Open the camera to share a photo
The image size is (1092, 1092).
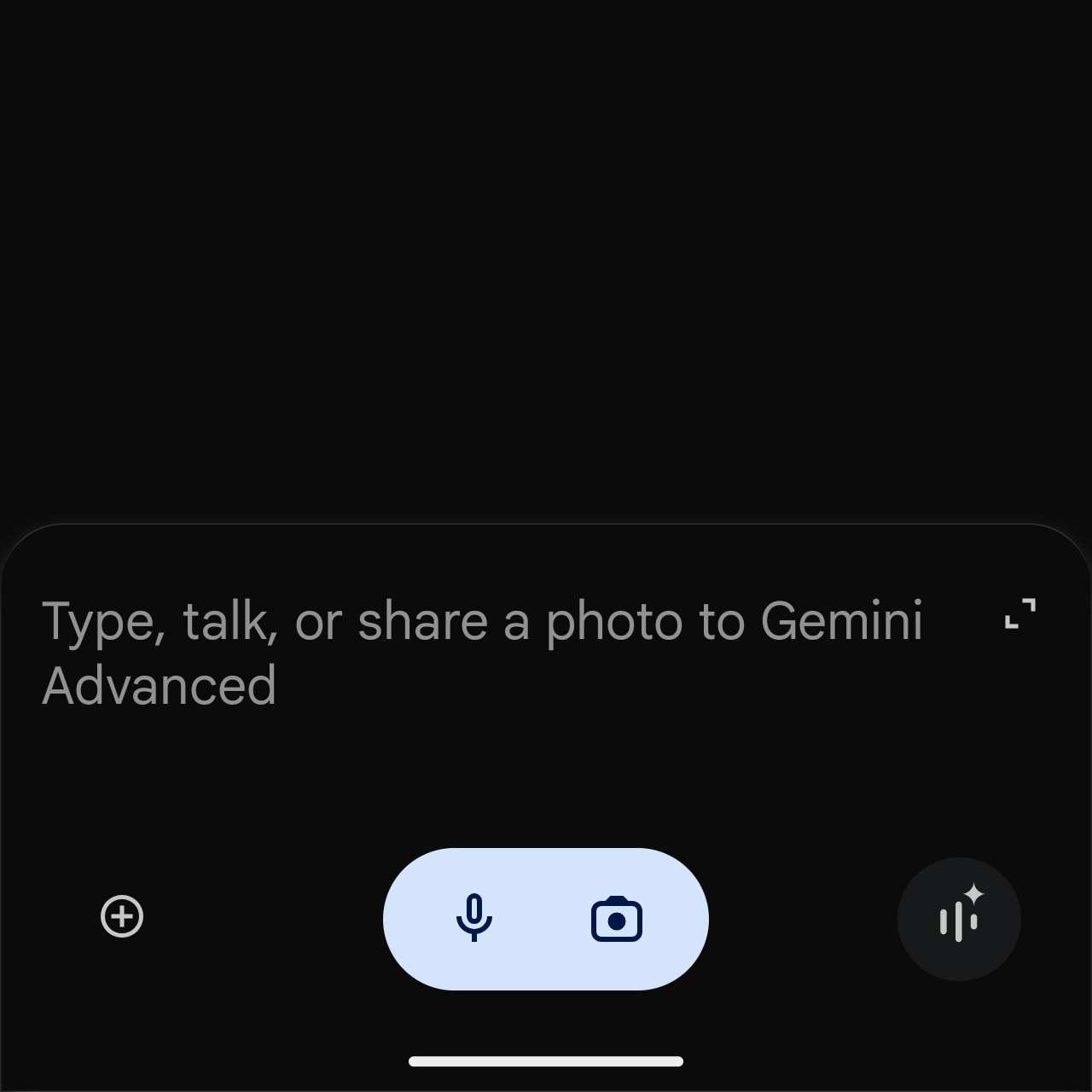616,920
